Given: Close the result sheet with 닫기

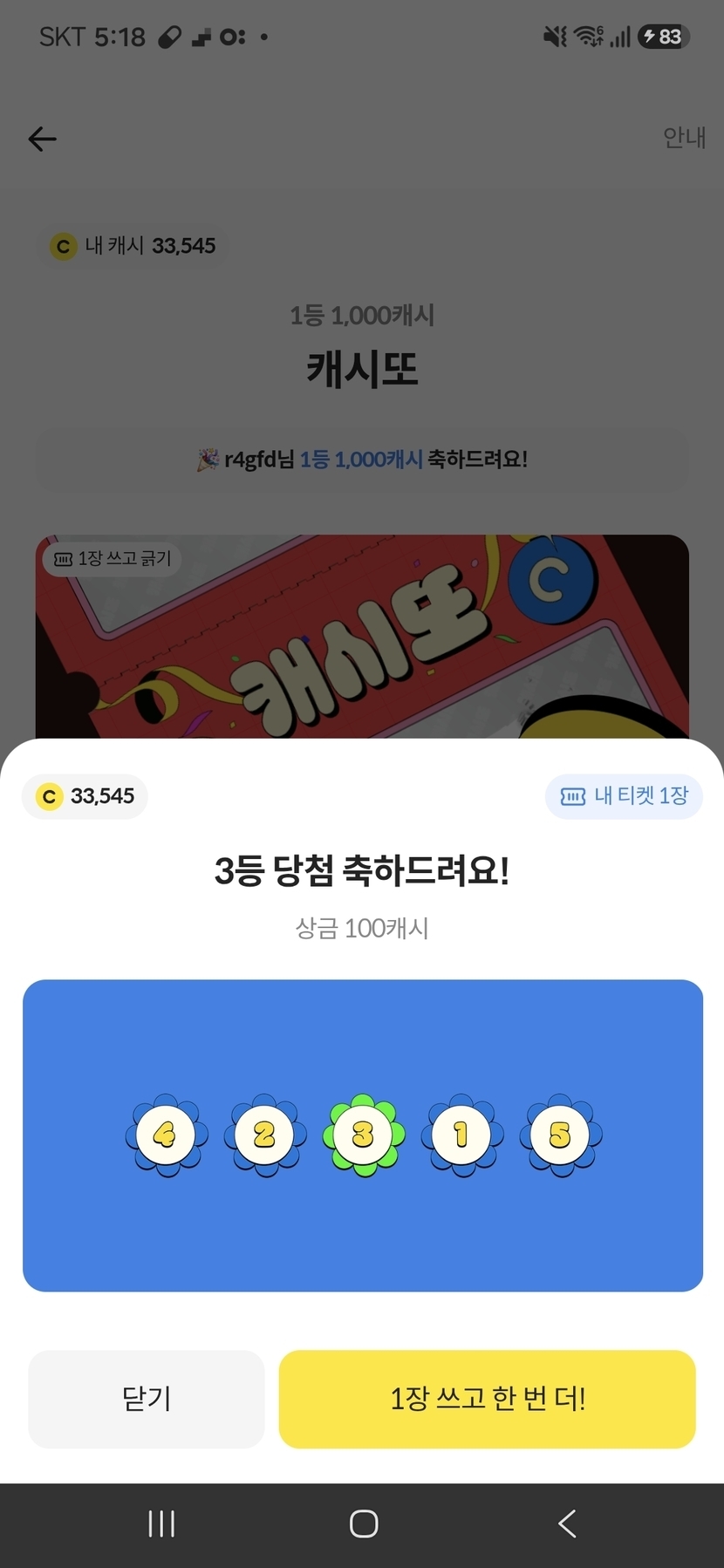Looking at the screenshot, I should pos(147,1399).
